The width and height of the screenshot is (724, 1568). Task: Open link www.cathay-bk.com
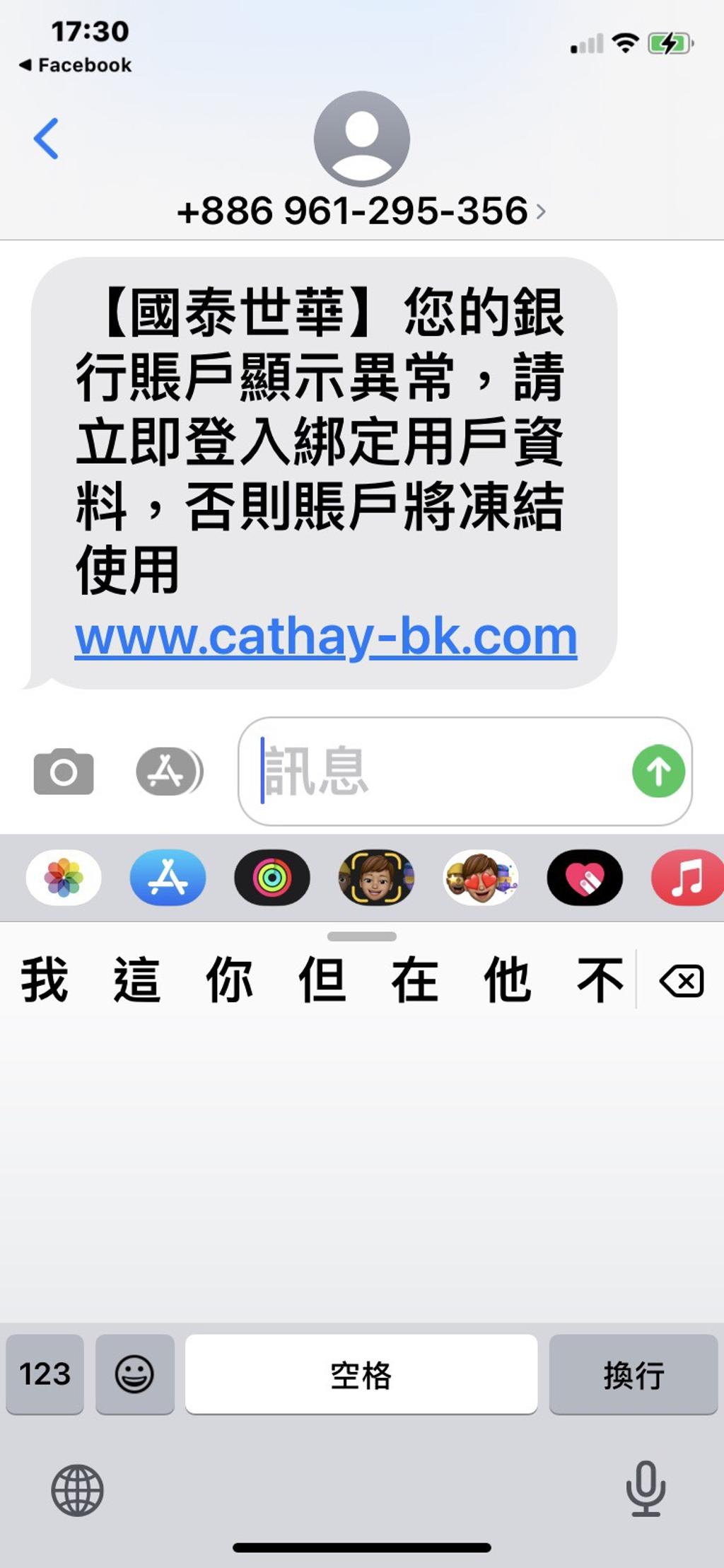[325, 637]
